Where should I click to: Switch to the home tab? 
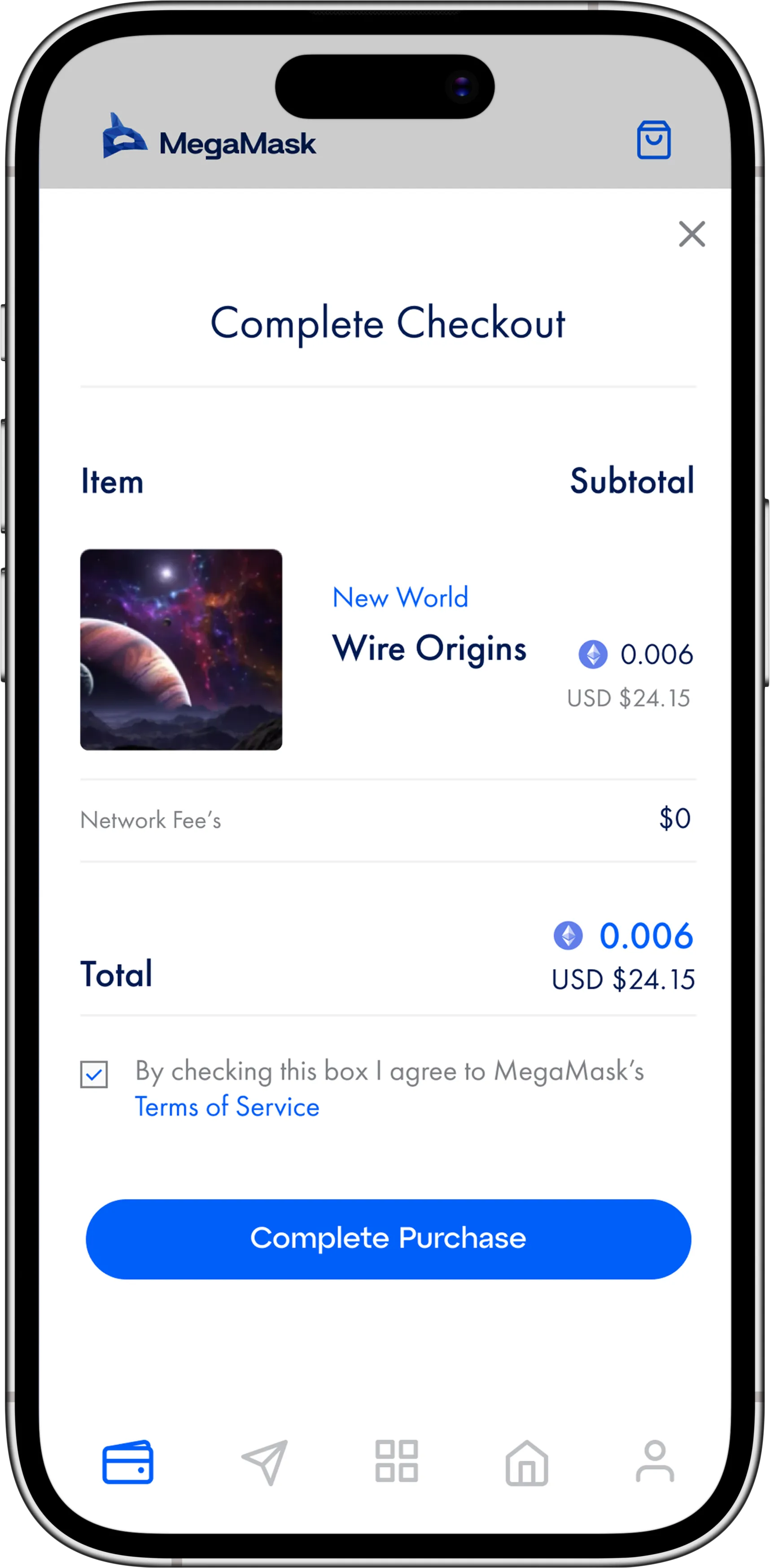[527, 1463]
